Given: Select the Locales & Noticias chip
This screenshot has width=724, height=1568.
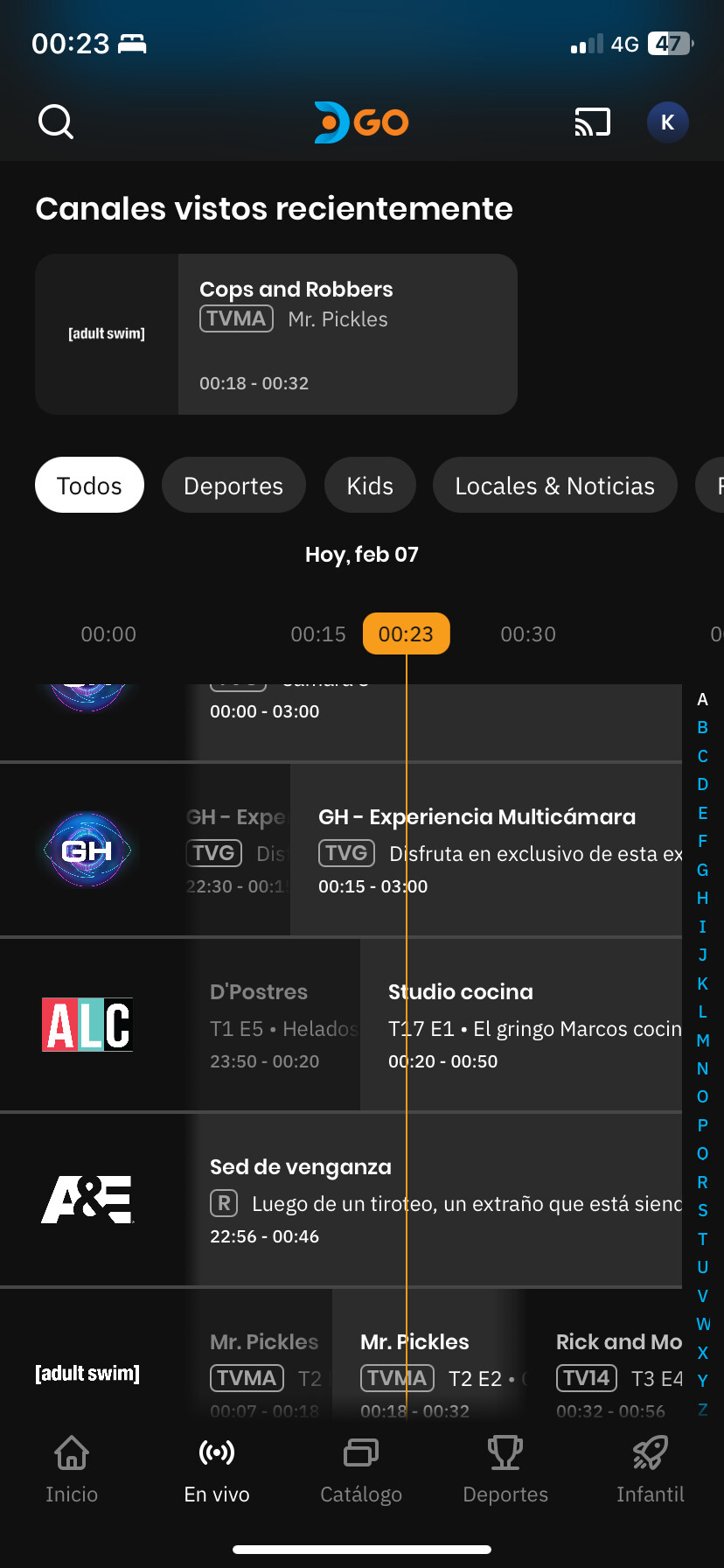Looking at the screenshot, I should pos(554,486).
